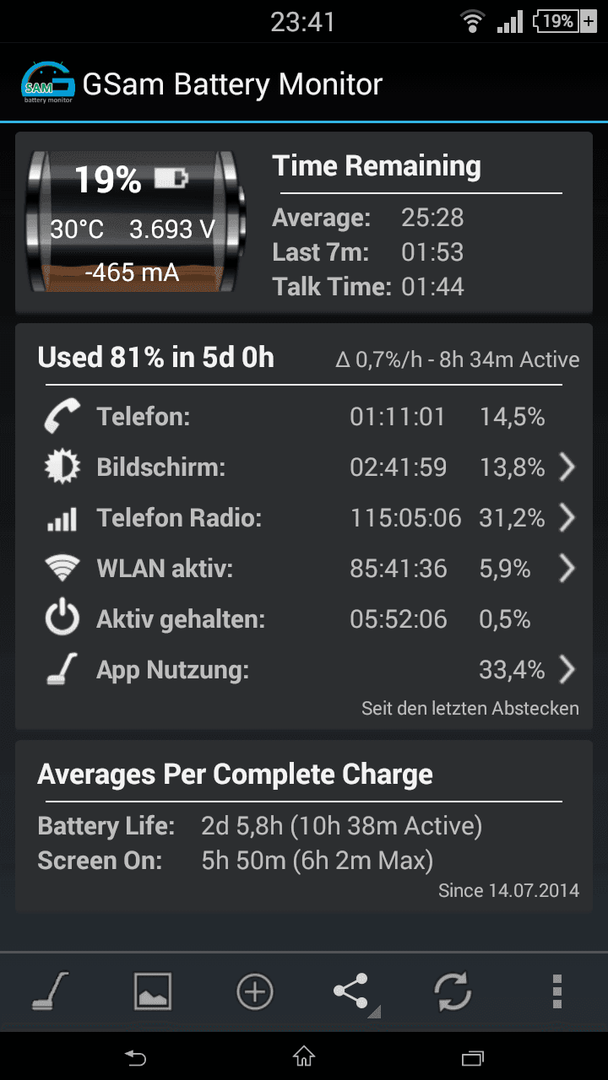This screenshot has width=608, height=1080.
Task: Tap the app usage icon in bottom toolbar
Action: coord(51,992)
